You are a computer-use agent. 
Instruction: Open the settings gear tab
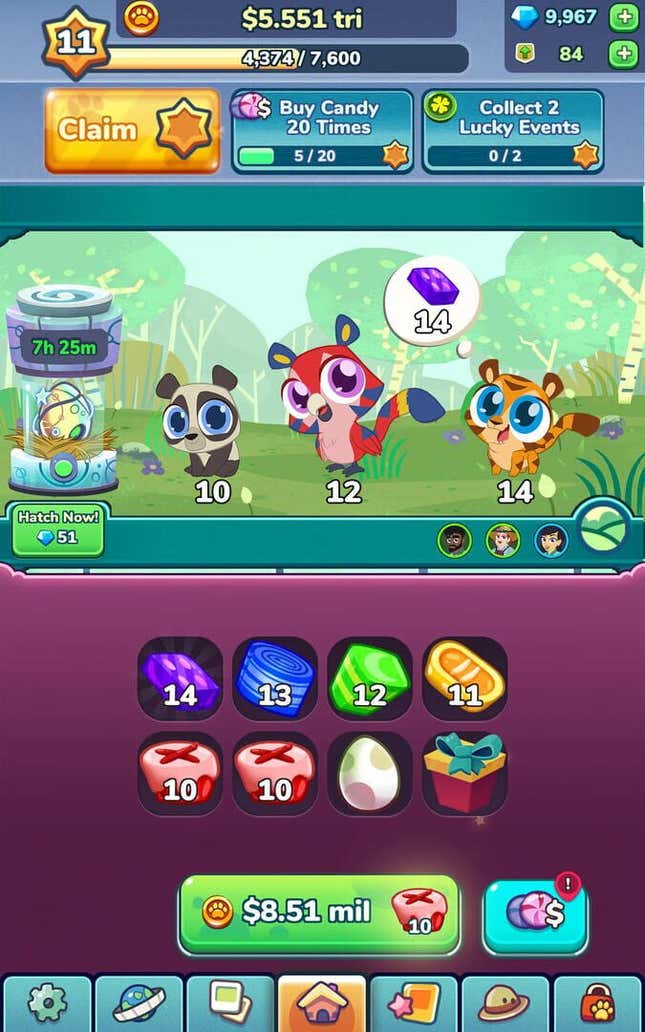tap(46, 1003)
